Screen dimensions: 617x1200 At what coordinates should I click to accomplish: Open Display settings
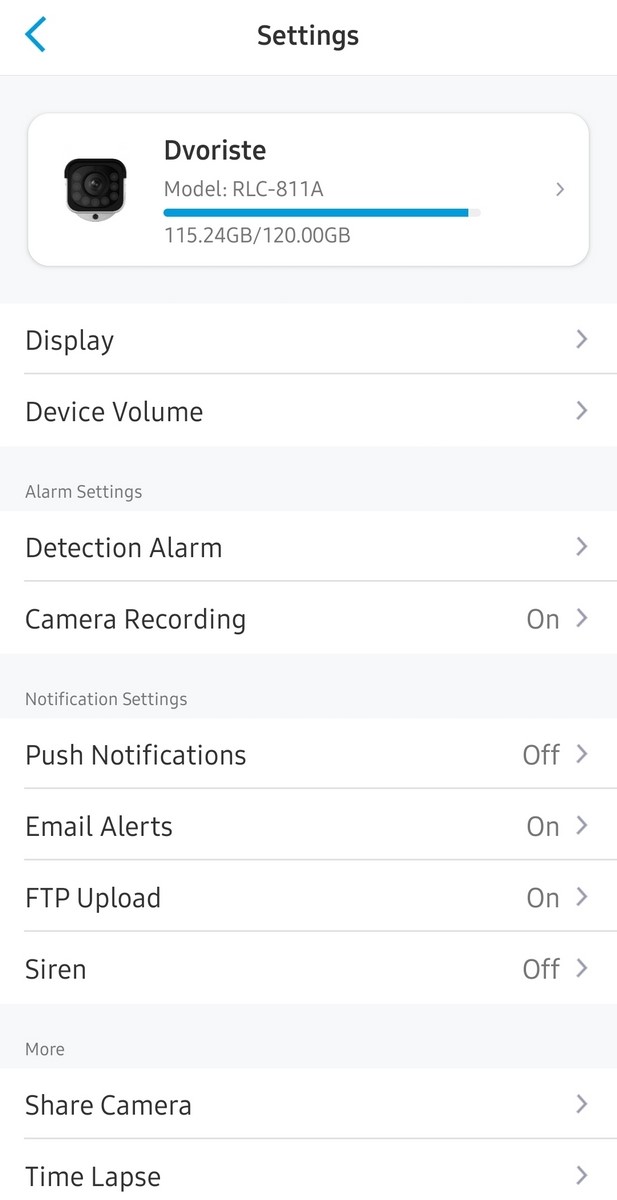[308, 340]
